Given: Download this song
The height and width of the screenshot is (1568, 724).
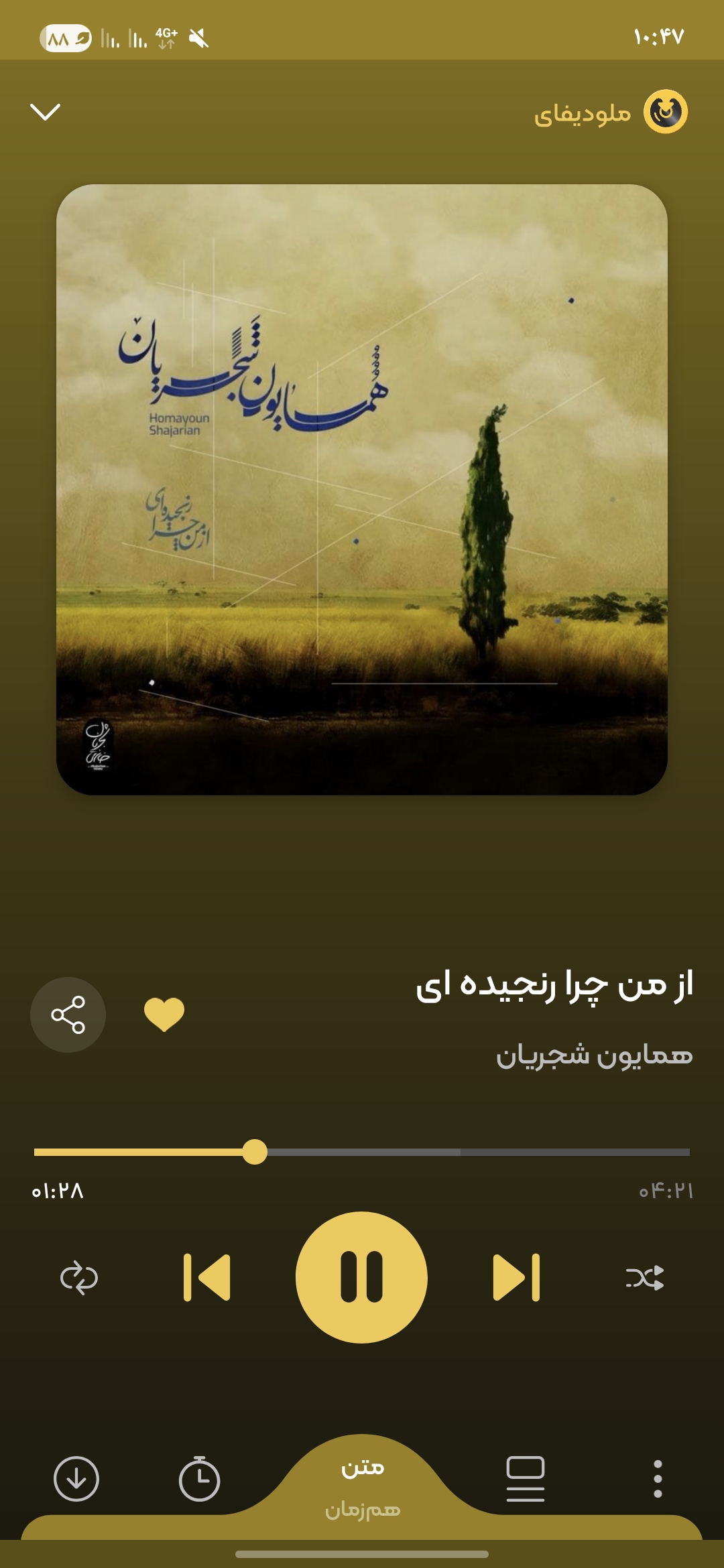Looking at the screenshot, I should tap(76, 1478).
